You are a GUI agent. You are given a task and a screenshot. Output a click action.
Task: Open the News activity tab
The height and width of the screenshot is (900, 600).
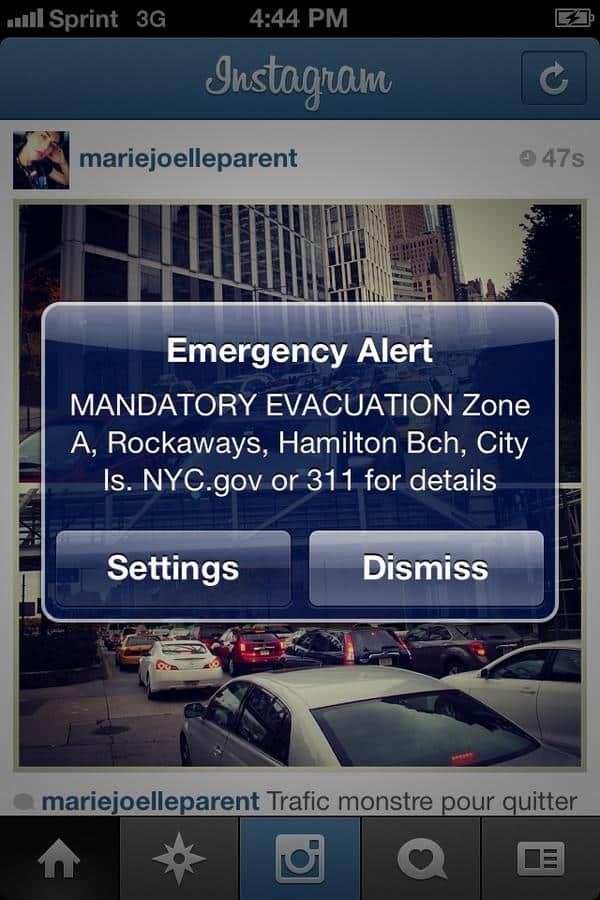click(x=421, y=859)
